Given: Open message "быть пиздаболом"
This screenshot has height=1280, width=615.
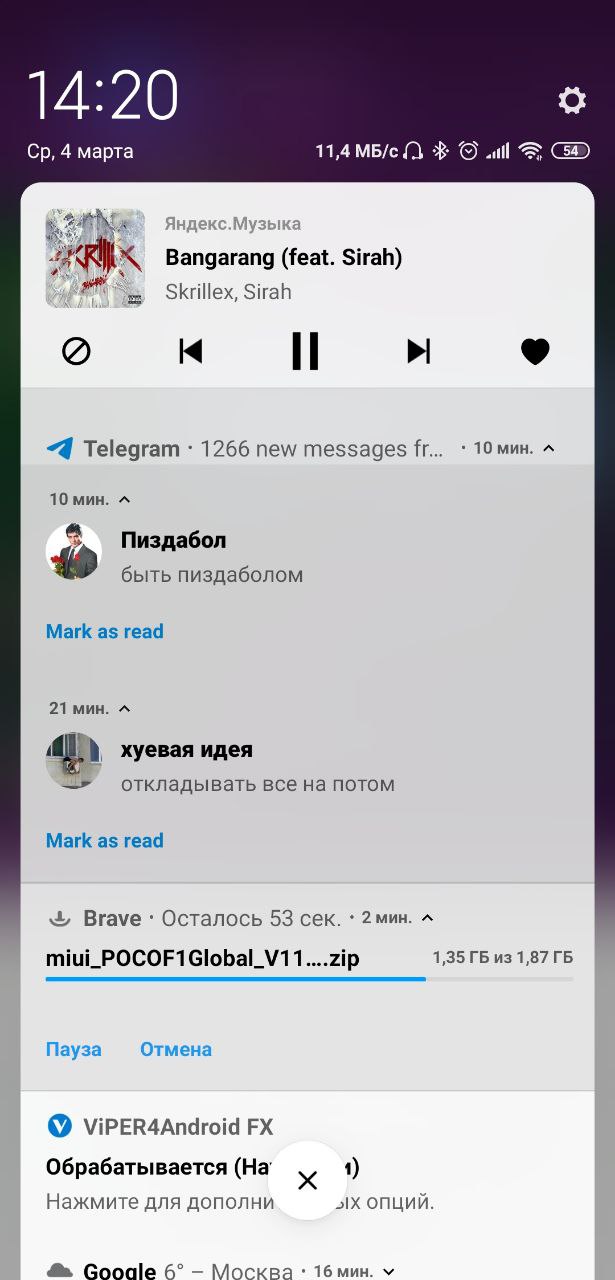Looking at the screenshot, I should tap(212, 575).
